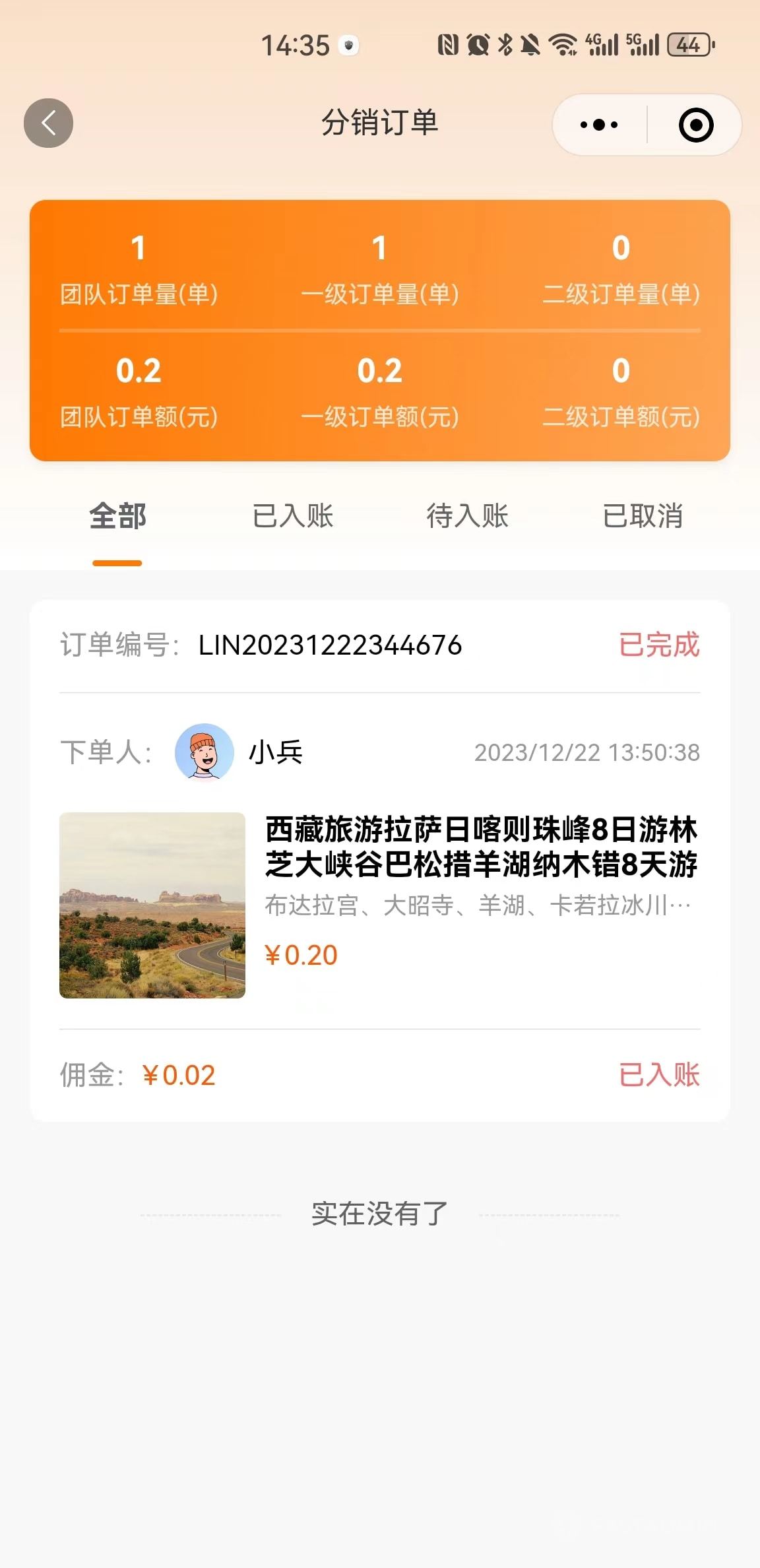Show the 已取消 orders tab
Viewport: 760px width, 1568px height.
[643, 516]
